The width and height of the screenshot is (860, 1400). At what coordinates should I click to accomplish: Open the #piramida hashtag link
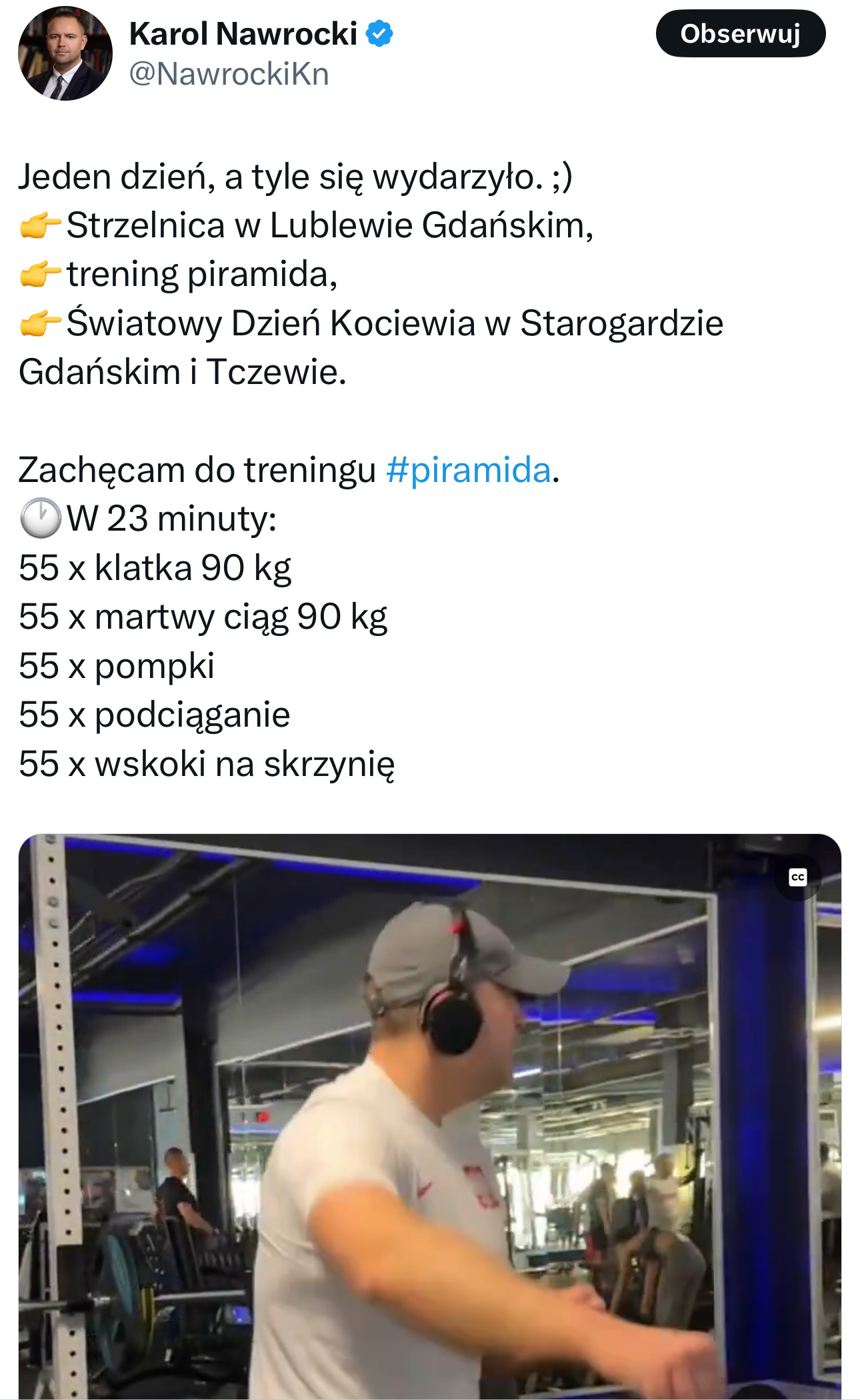click(x=468, y=470)
